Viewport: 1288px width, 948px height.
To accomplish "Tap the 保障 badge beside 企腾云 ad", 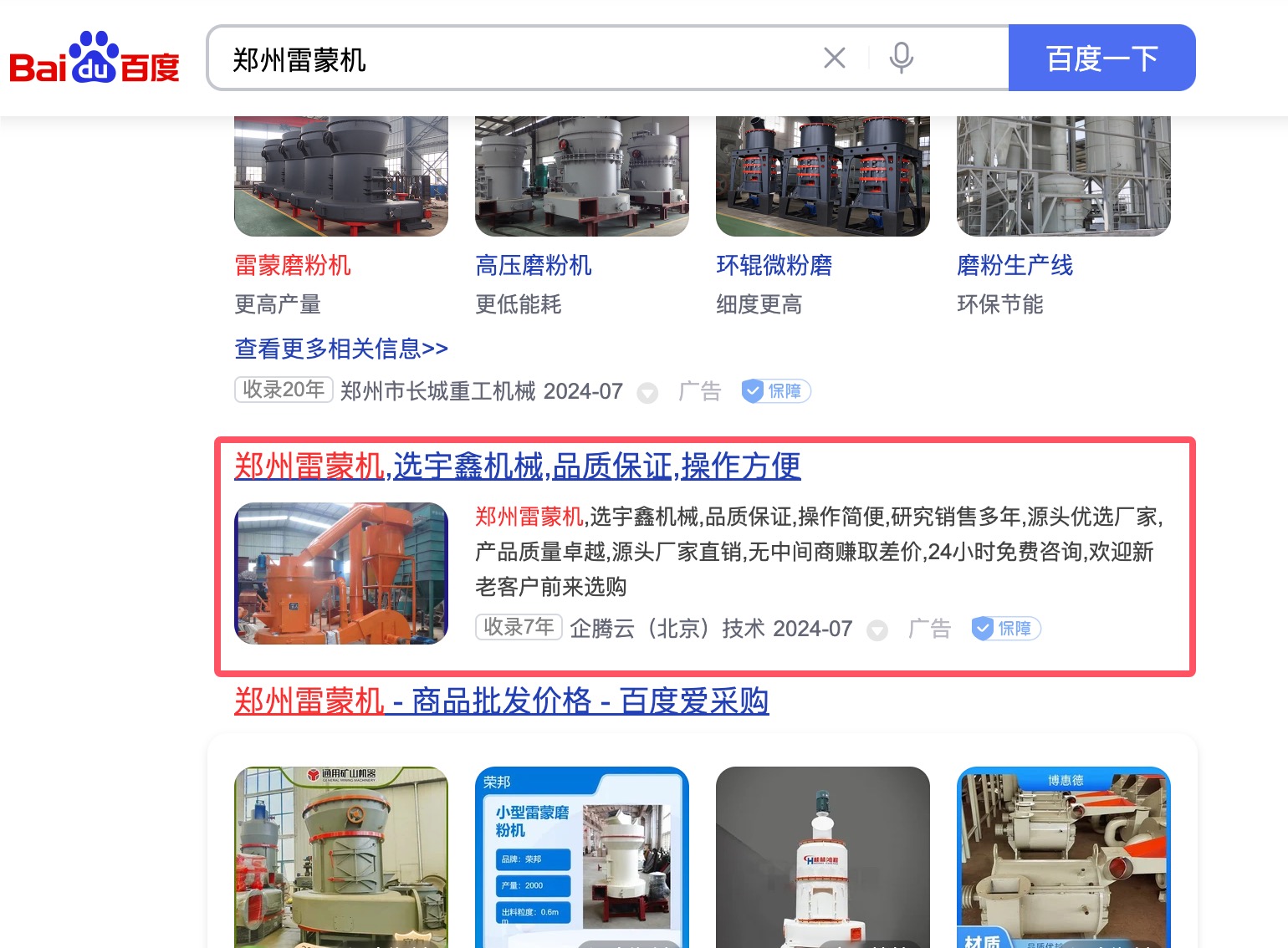I will [1006, 629].
